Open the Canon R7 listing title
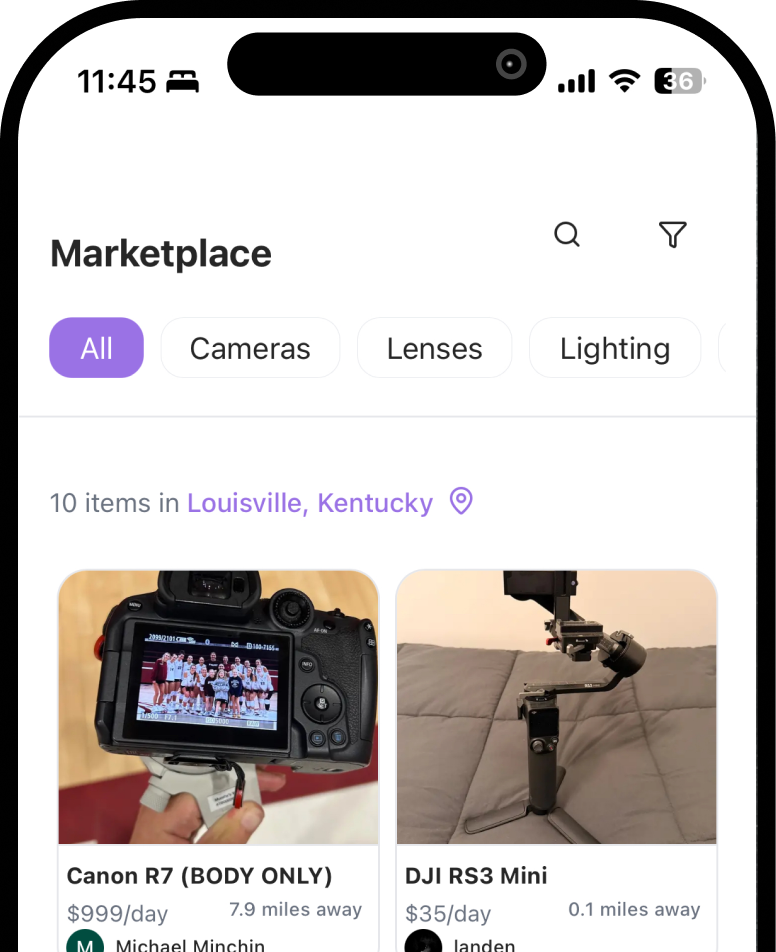 [x=199, y=875]
